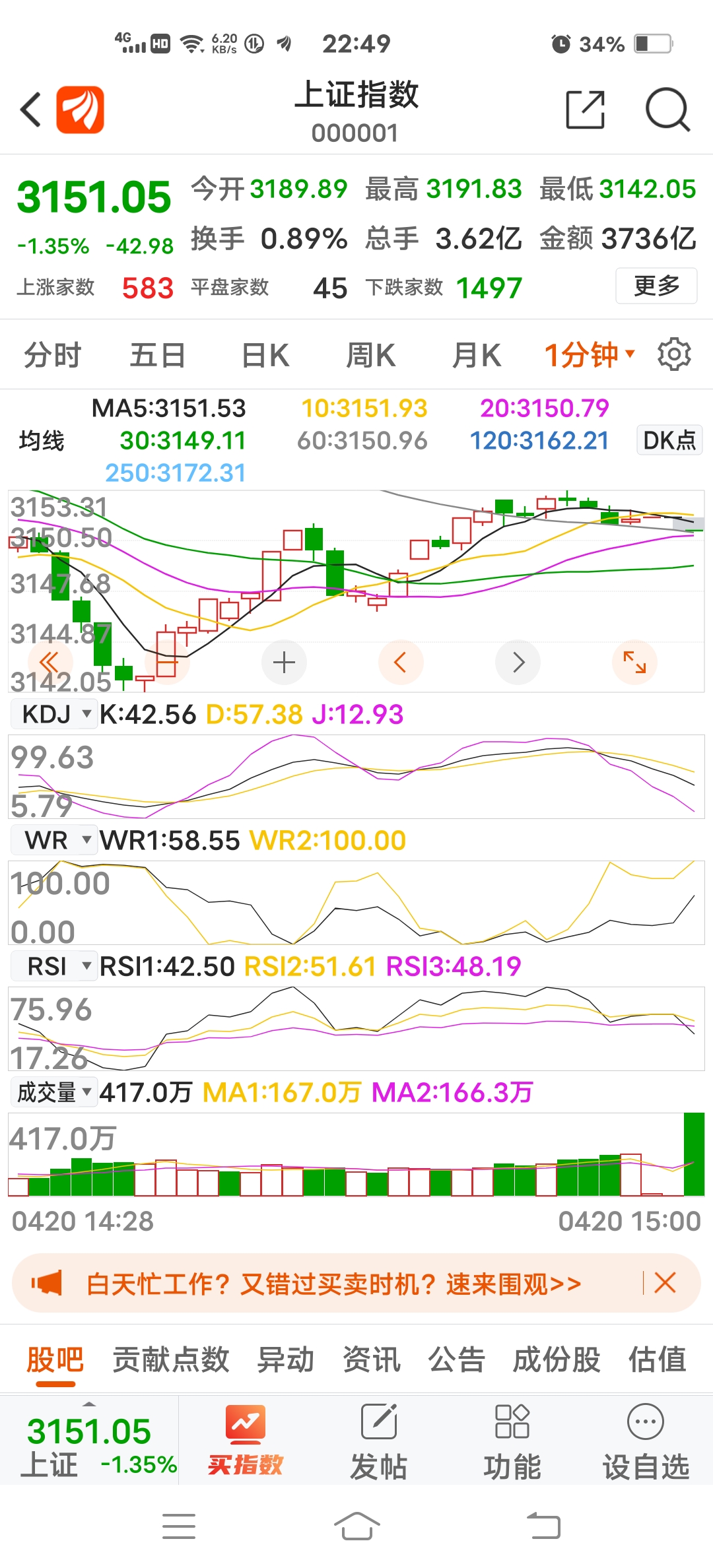Screen dimensions: 713x1568
Task: Switch to the 日K chart tab
Action: pos(265,355)
